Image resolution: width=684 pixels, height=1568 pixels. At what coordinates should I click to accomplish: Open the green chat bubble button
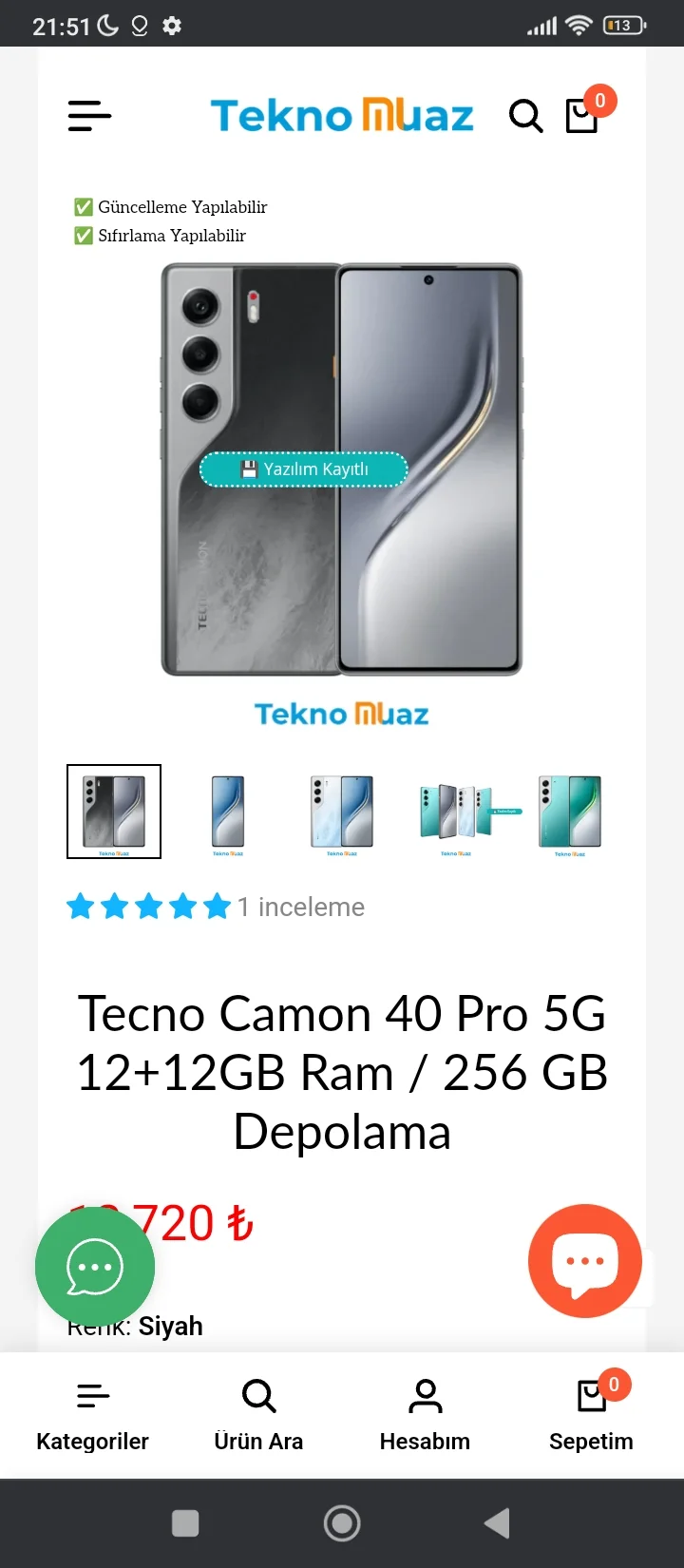point(94,1267)
